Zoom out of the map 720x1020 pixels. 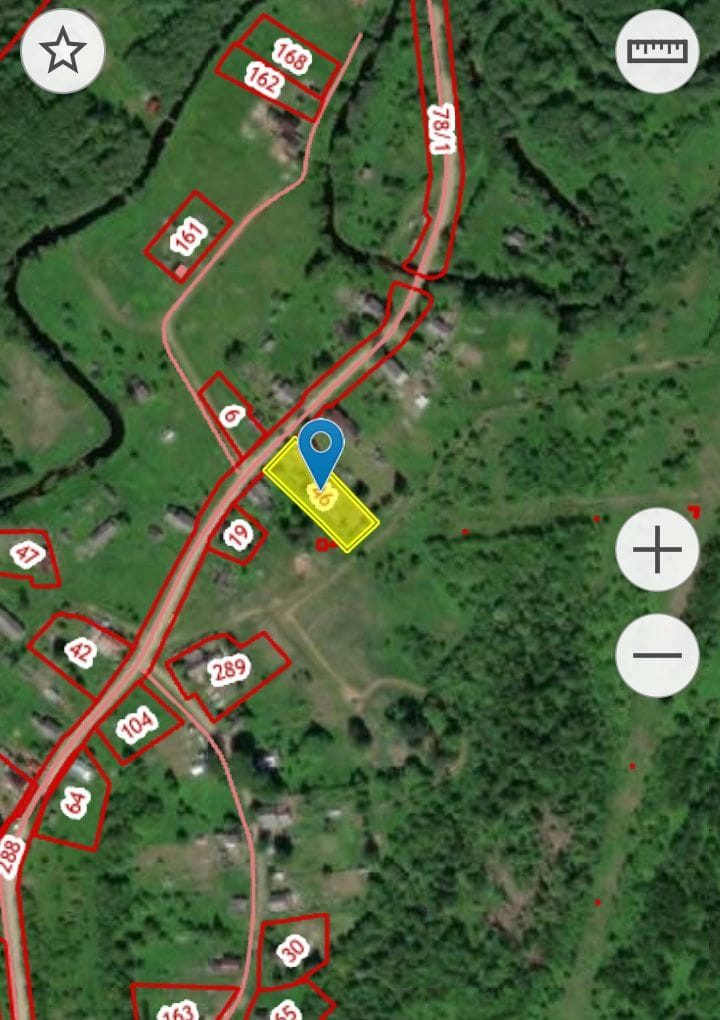click(657, 656)
